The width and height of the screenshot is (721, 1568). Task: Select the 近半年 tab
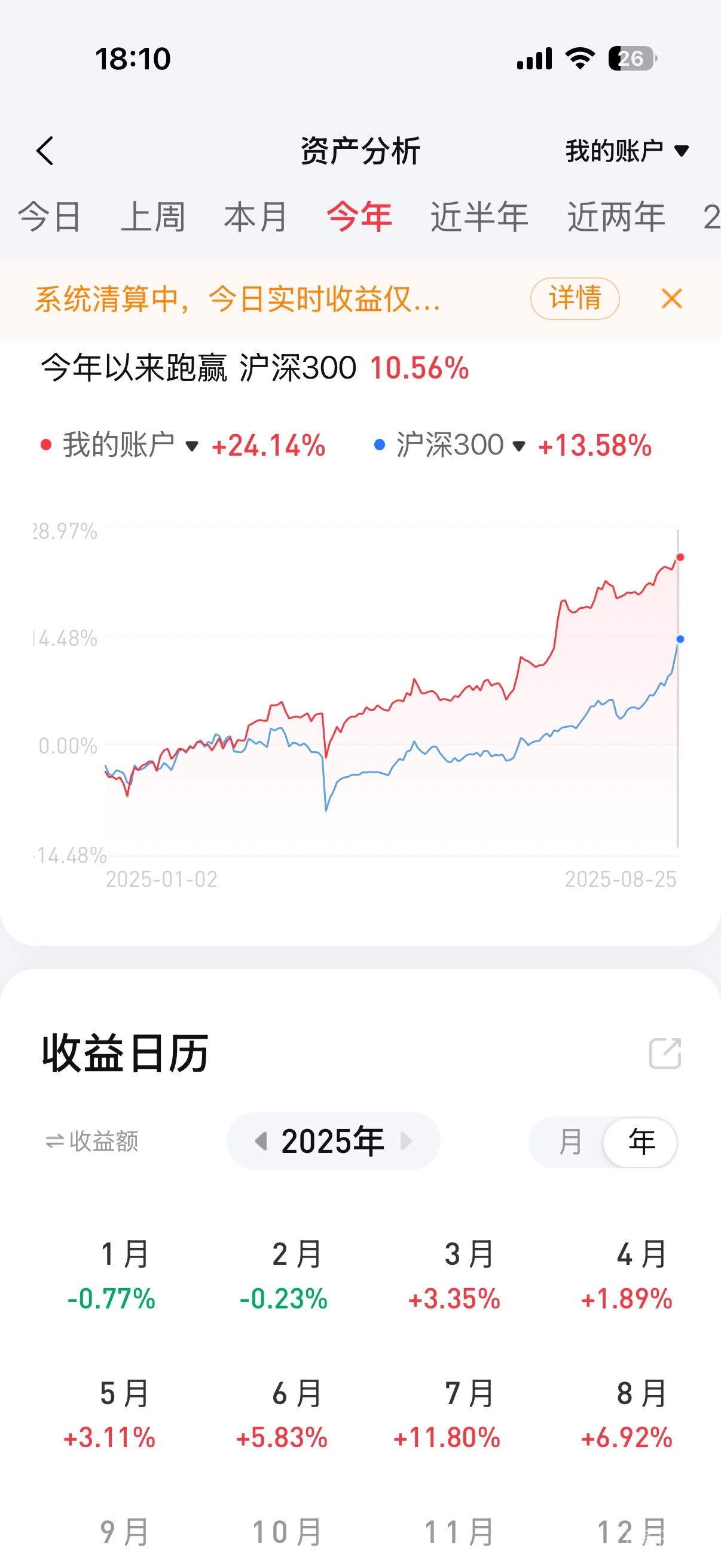coord(479,217)
